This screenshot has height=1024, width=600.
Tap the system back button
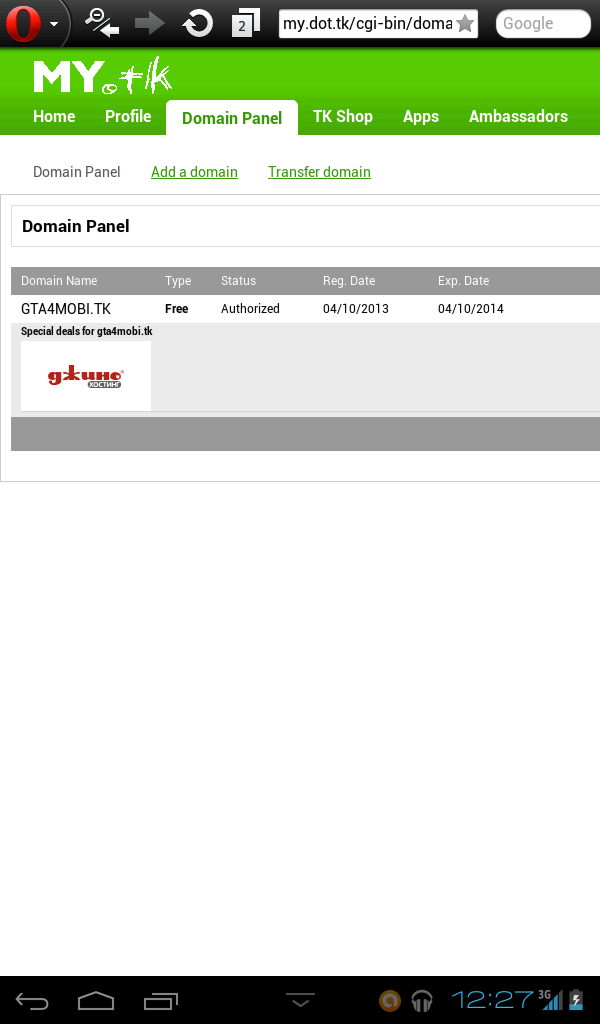32,1000
